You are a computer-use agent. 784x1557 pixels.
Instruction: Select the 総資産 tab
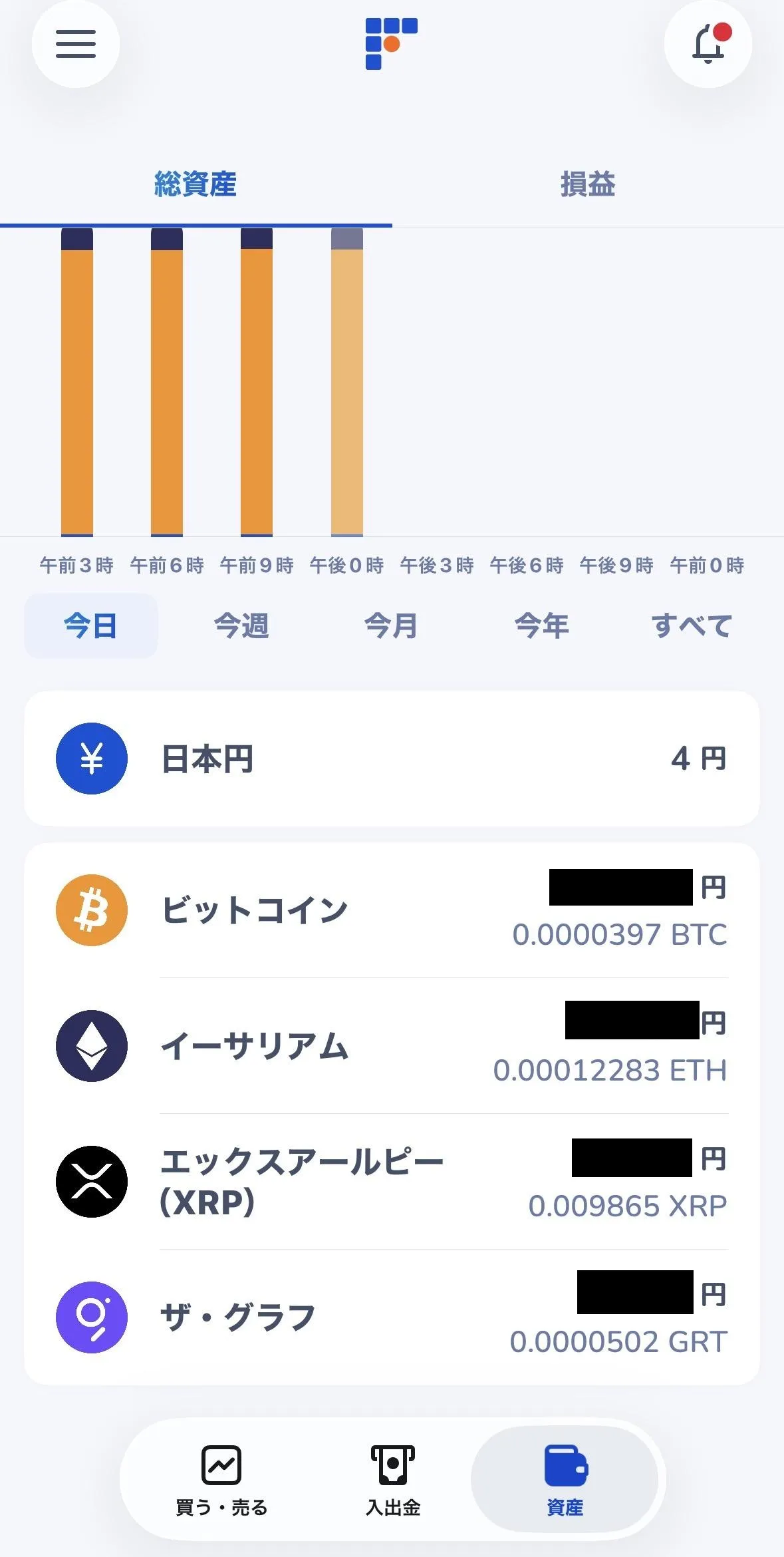point(196,184)
